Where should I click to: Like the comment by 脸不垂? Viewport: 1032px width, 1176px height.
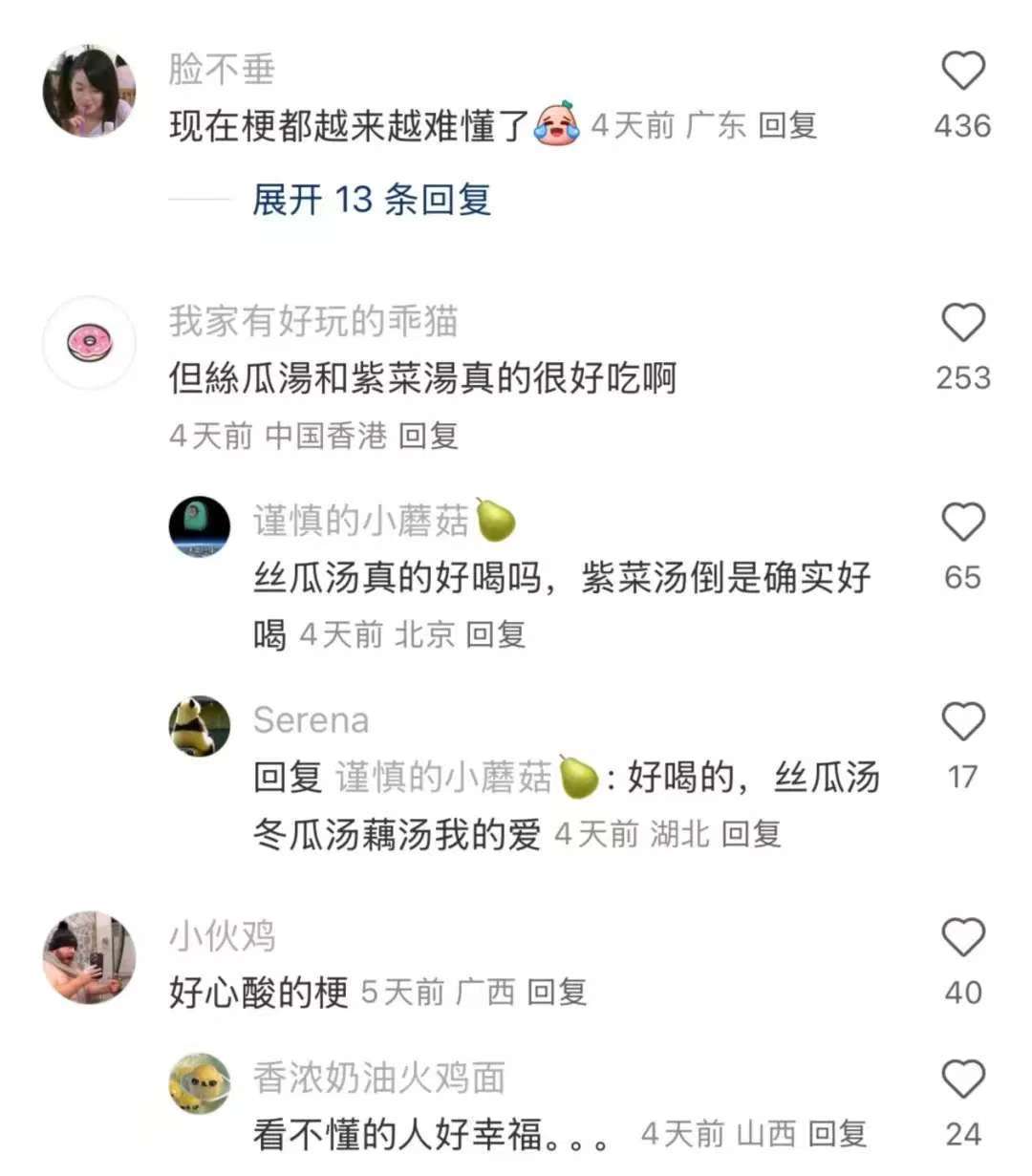tap(962, 72)
